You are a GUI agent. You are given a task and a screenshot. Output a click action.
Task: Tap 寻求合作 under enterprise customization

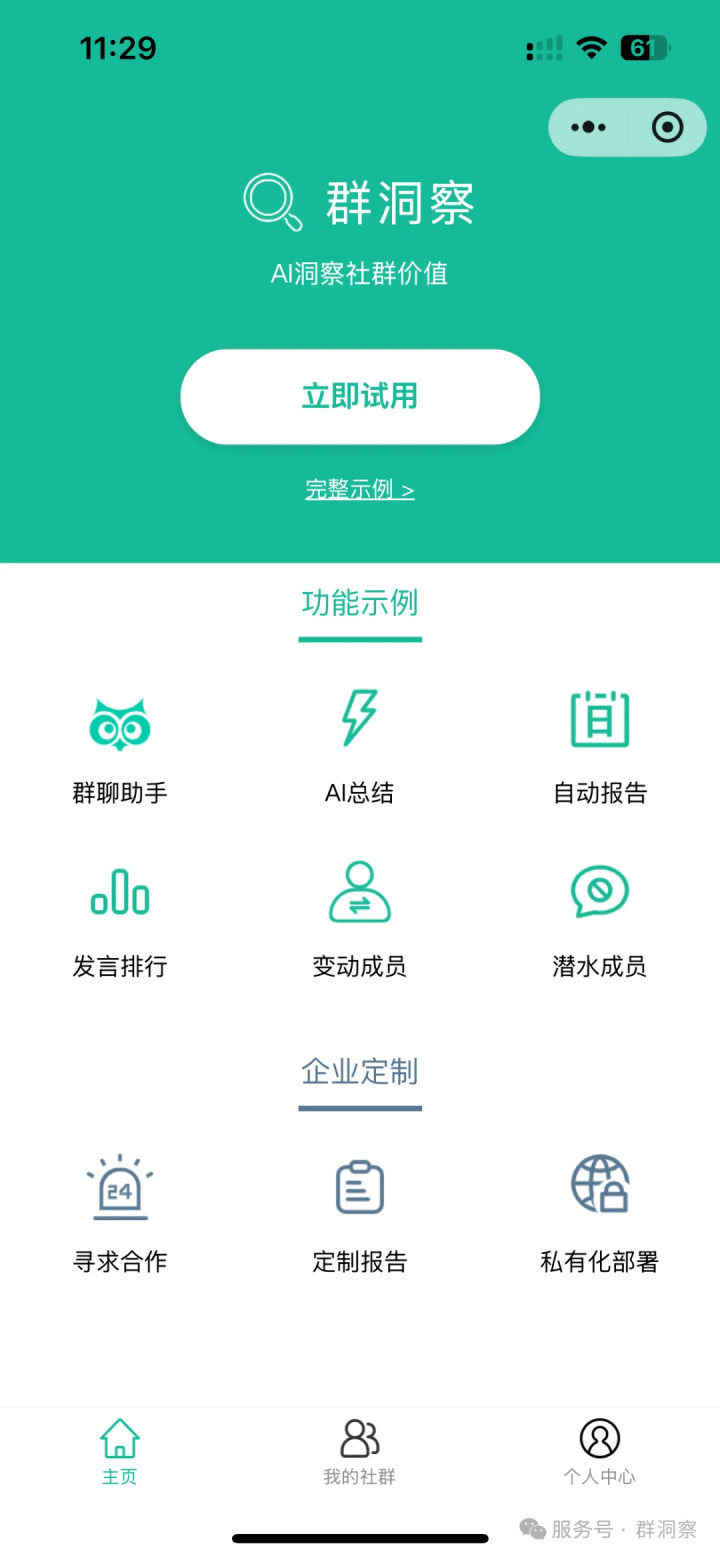click(120, 1212)
